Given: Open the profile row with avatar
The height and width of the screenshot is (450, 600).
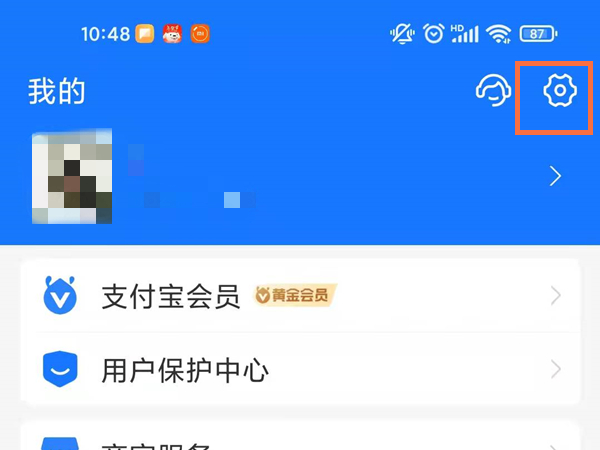Looking at the screenshot, I should (300, 177).
